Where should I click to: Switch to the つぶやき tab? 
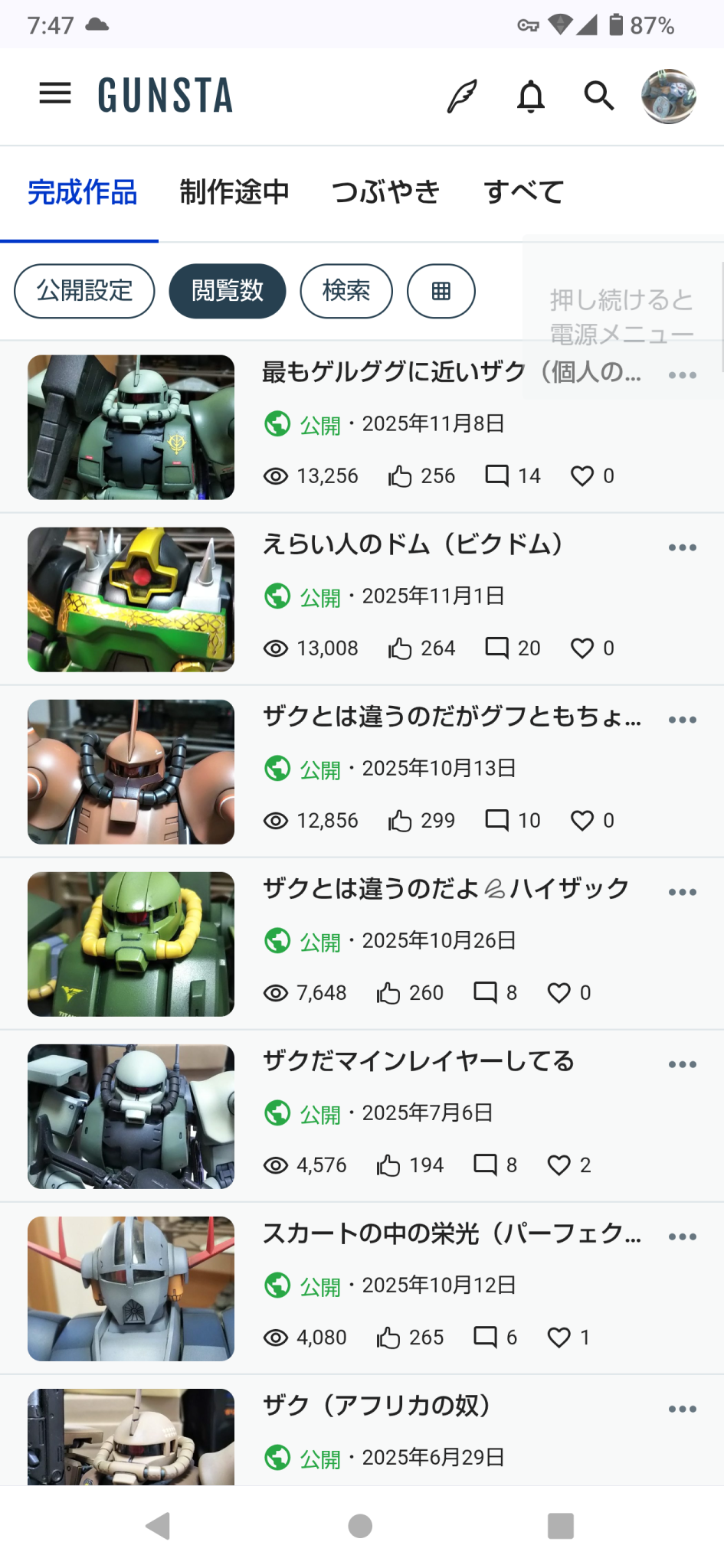point(386,192)
